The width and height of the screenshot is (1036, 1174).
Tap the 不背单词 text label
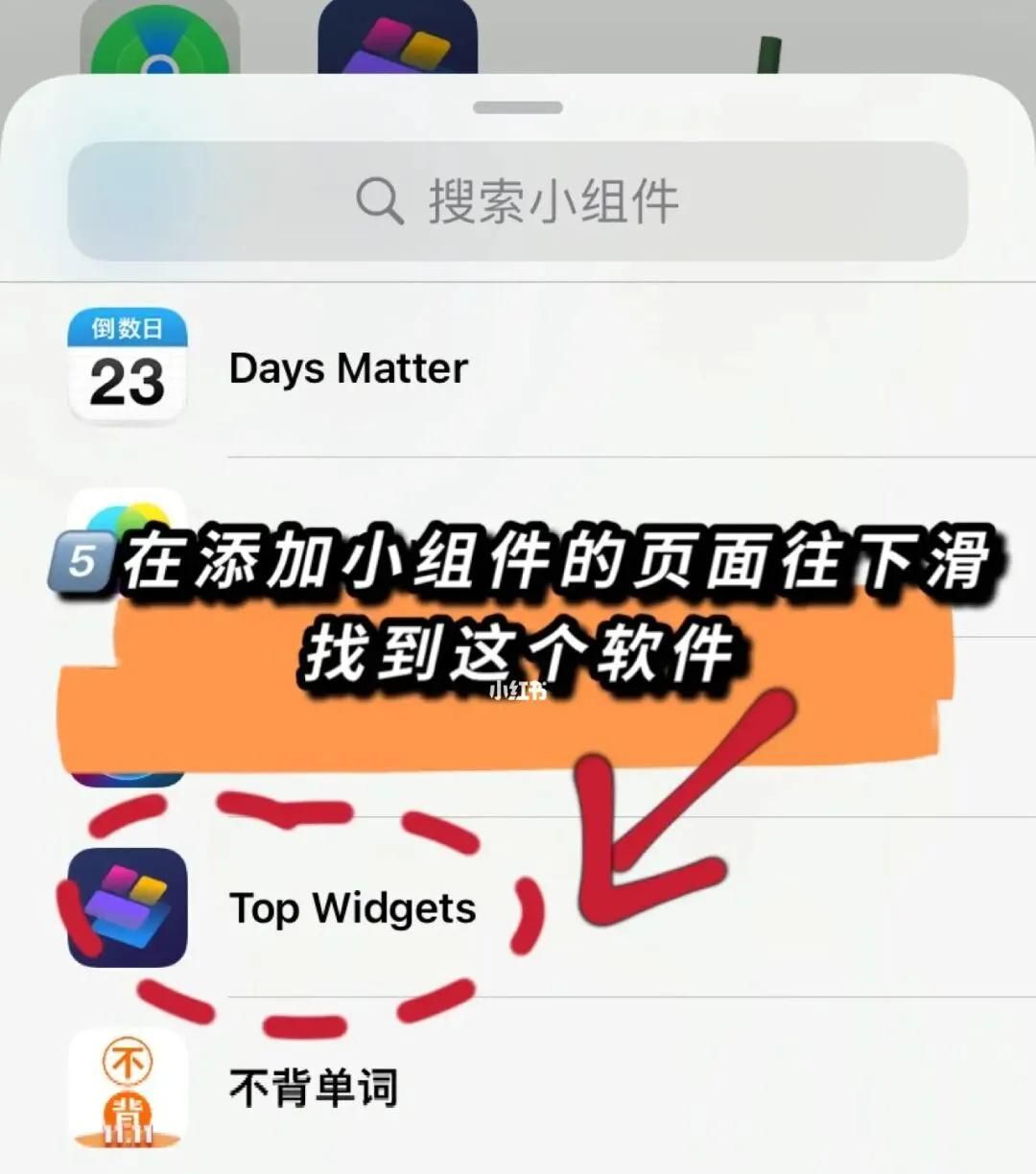pyautogui.click(x=317, y=1087)
